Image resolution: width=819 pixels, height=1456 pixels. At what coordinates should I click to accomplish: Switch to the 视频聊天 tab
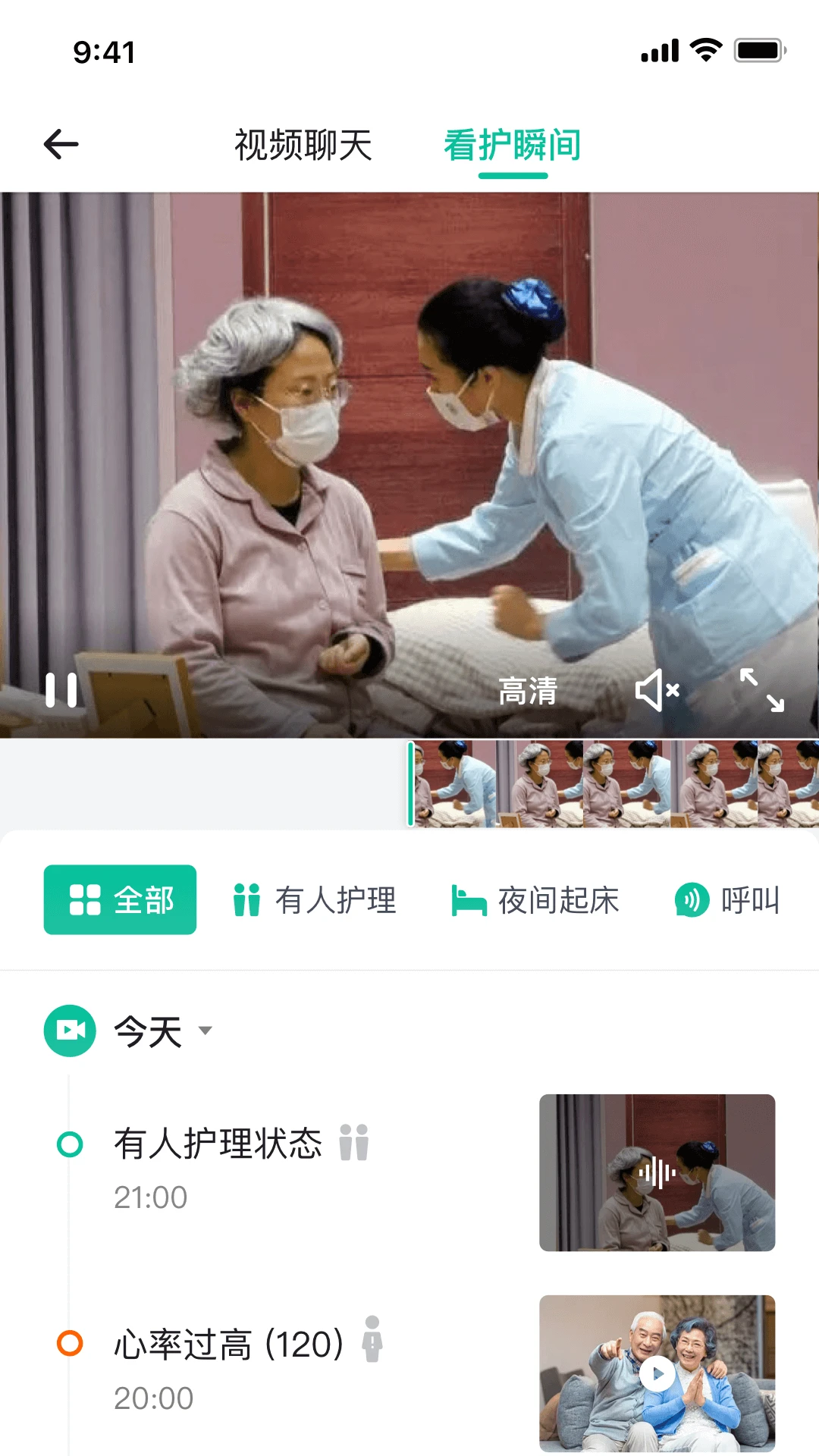coord(303,145)
